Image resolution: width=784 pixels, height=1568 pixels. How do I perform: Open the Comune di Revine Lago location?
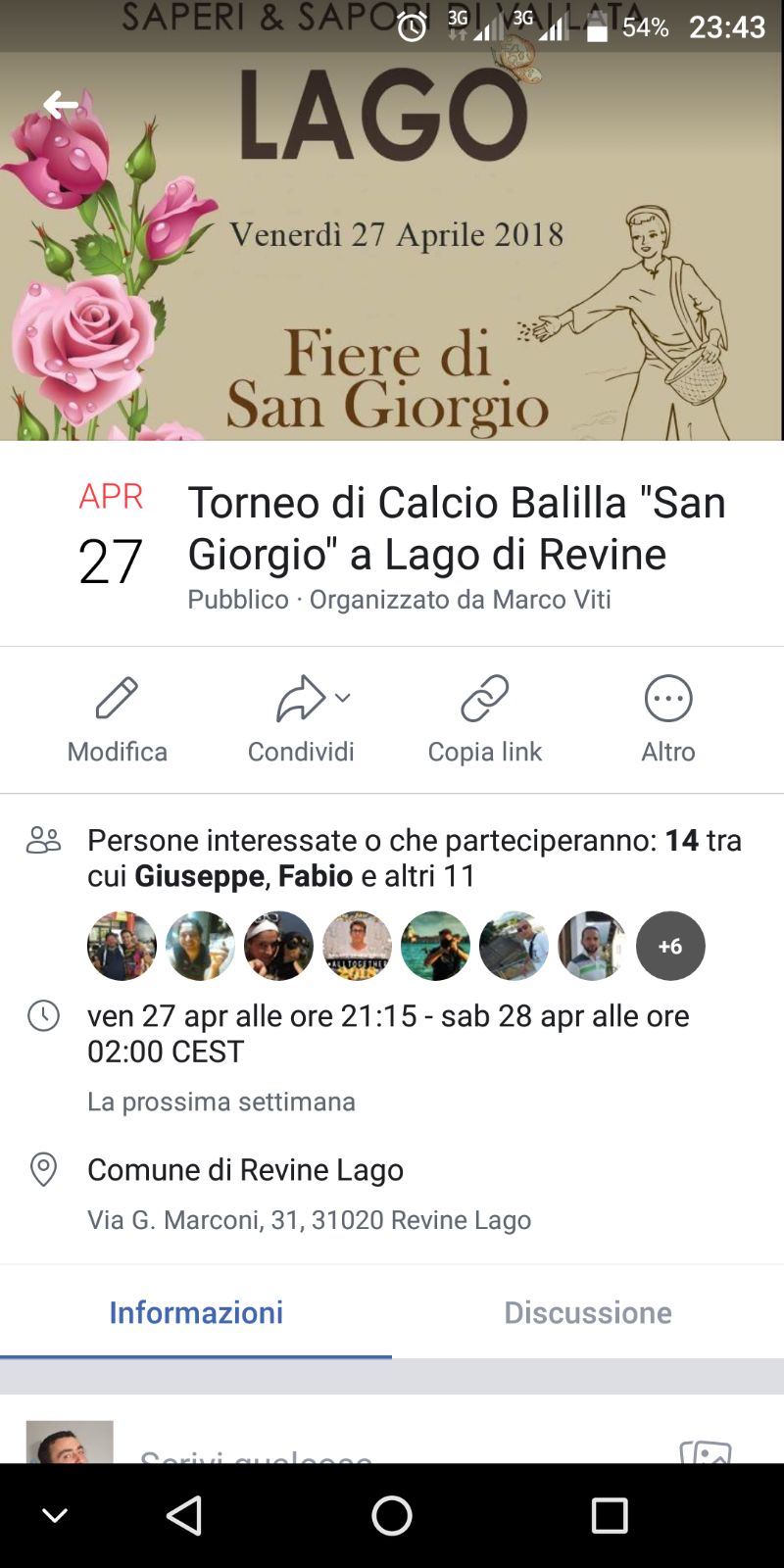point(245,1170)
